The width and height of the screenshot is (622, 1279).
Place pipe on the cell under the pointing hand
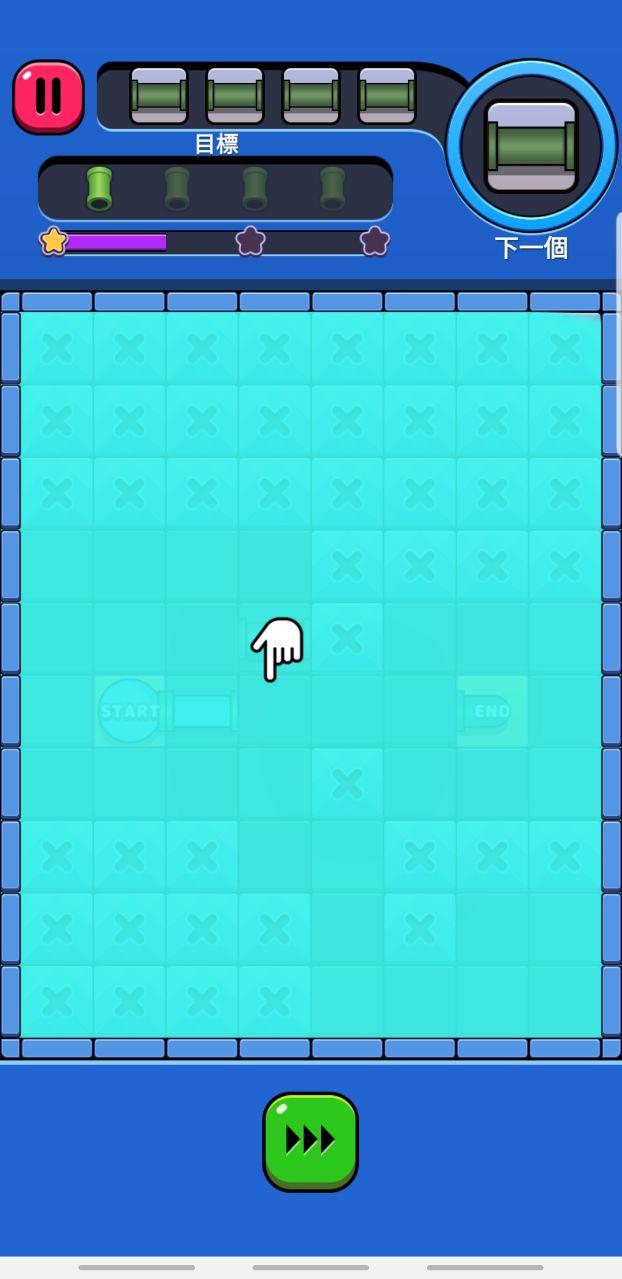274,639
